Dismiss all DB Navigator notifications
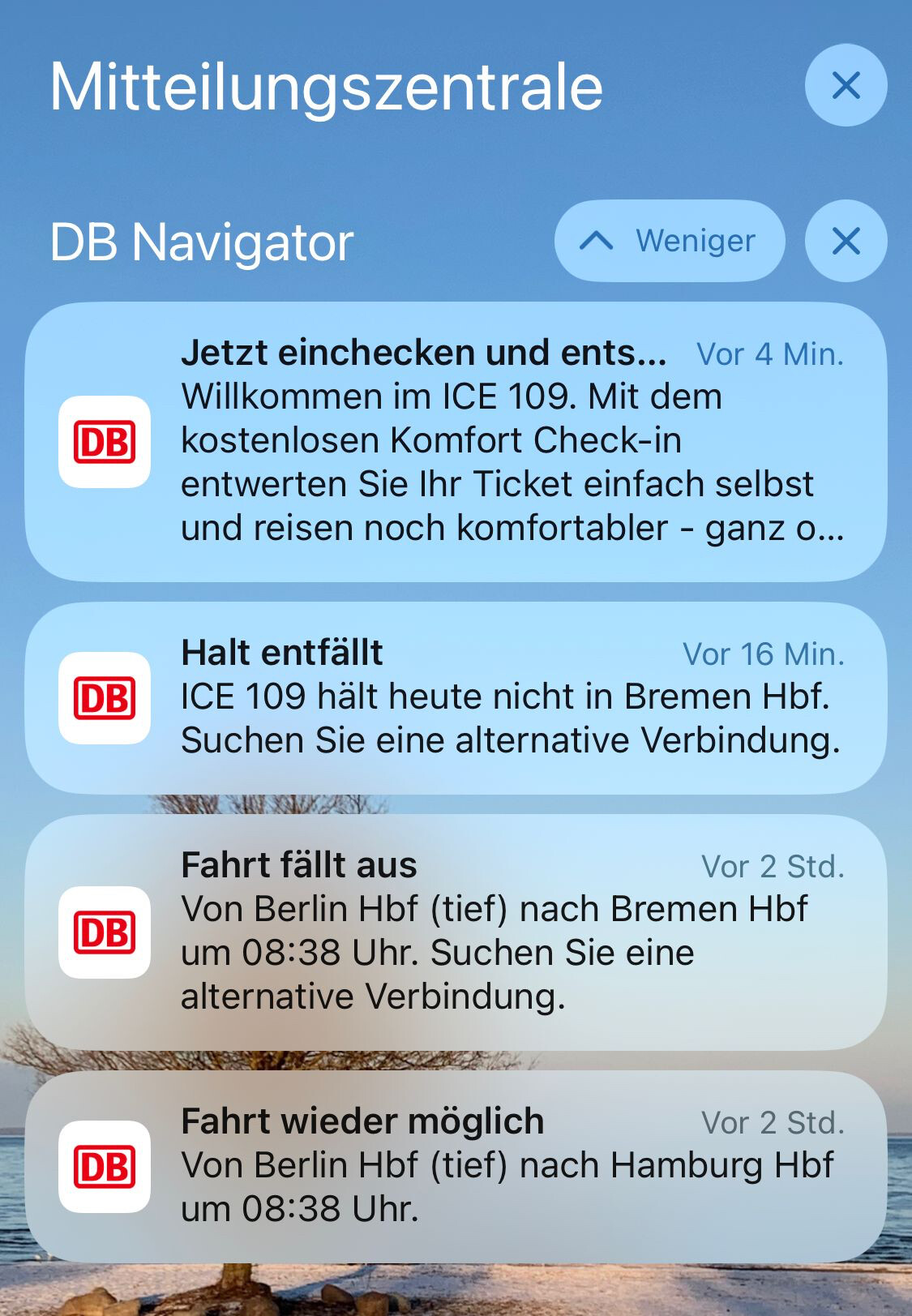 (x=846, y=241)
